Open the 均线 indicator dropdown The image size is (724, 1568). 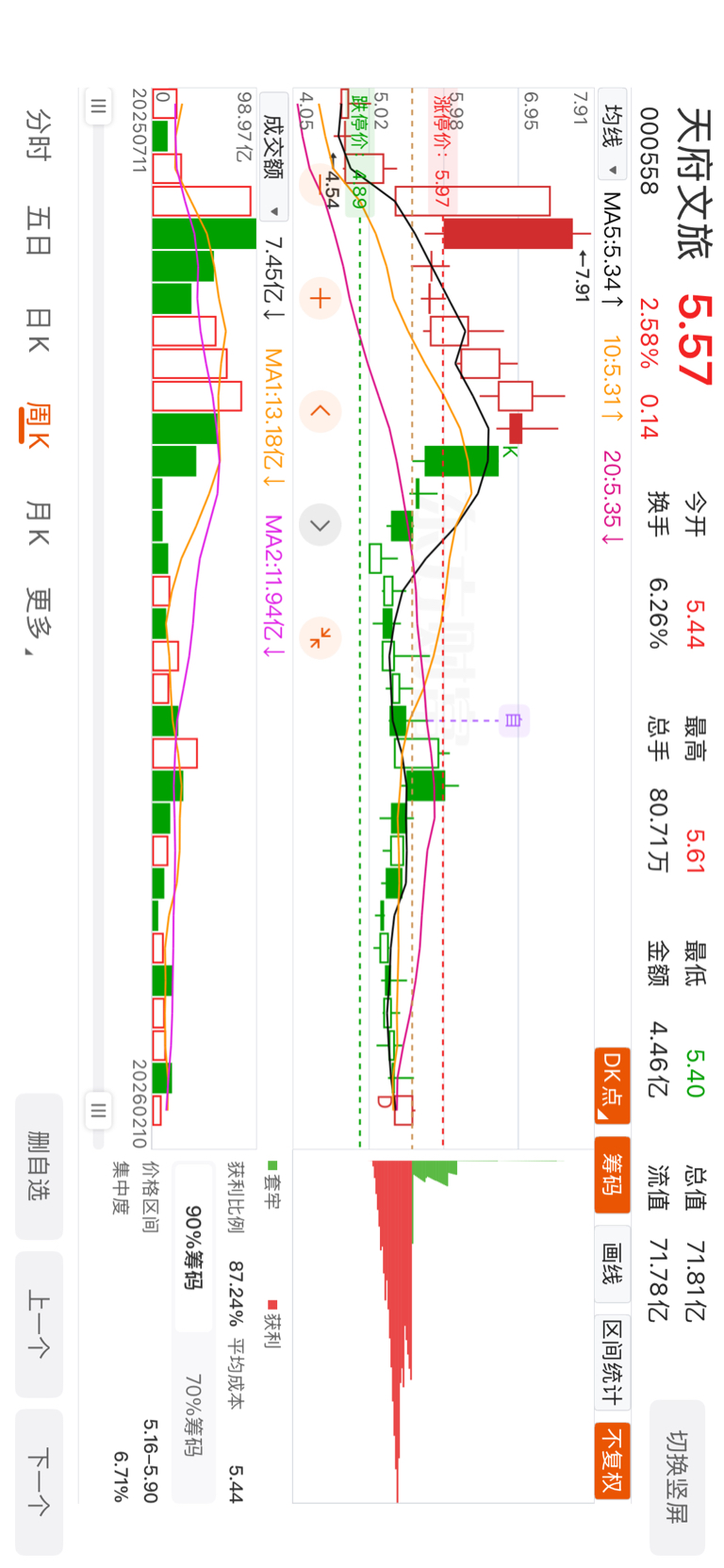(x=613, y=140)
